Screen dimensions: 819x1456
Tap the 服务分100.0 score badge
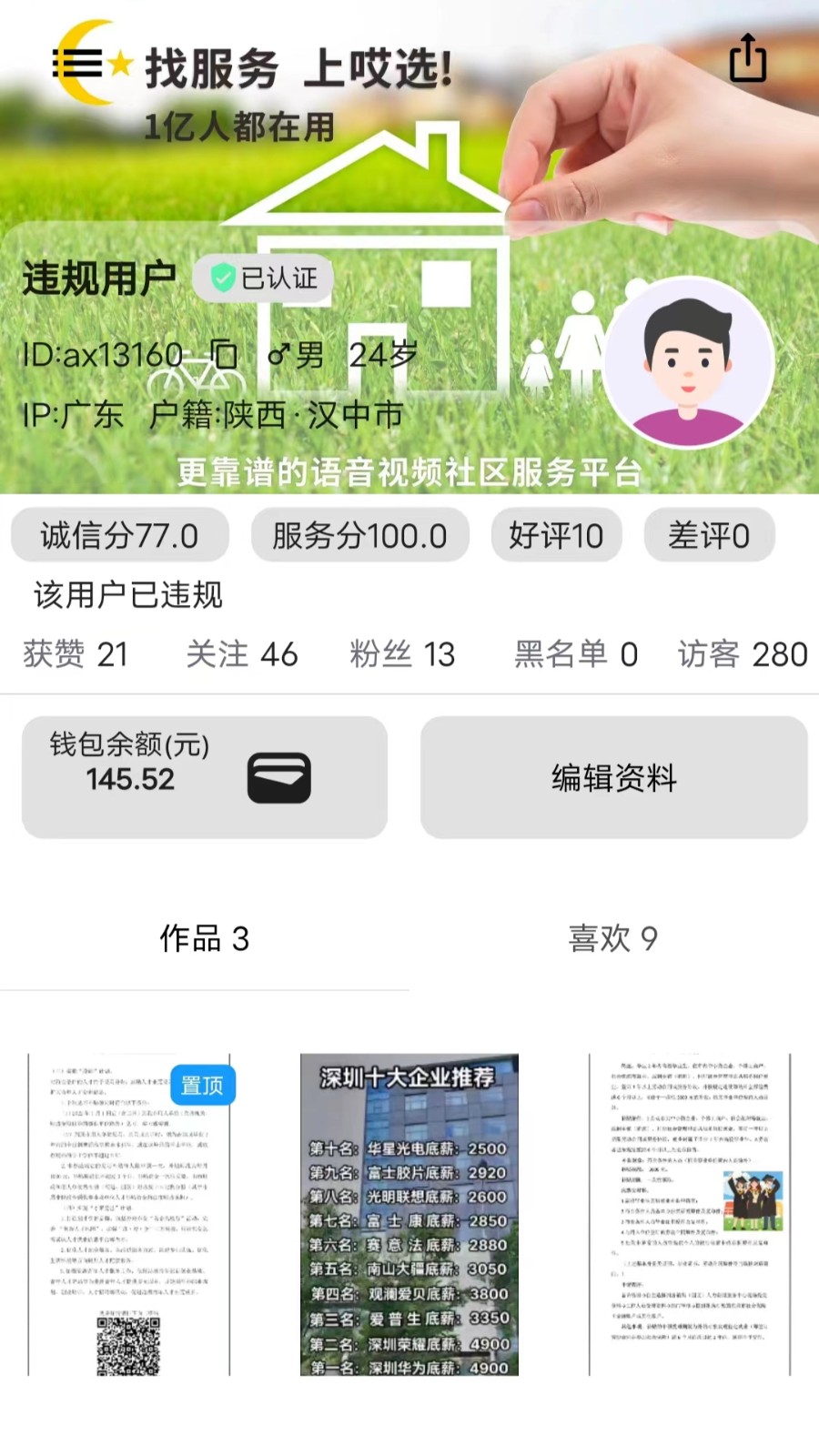(x=359, y=535)
